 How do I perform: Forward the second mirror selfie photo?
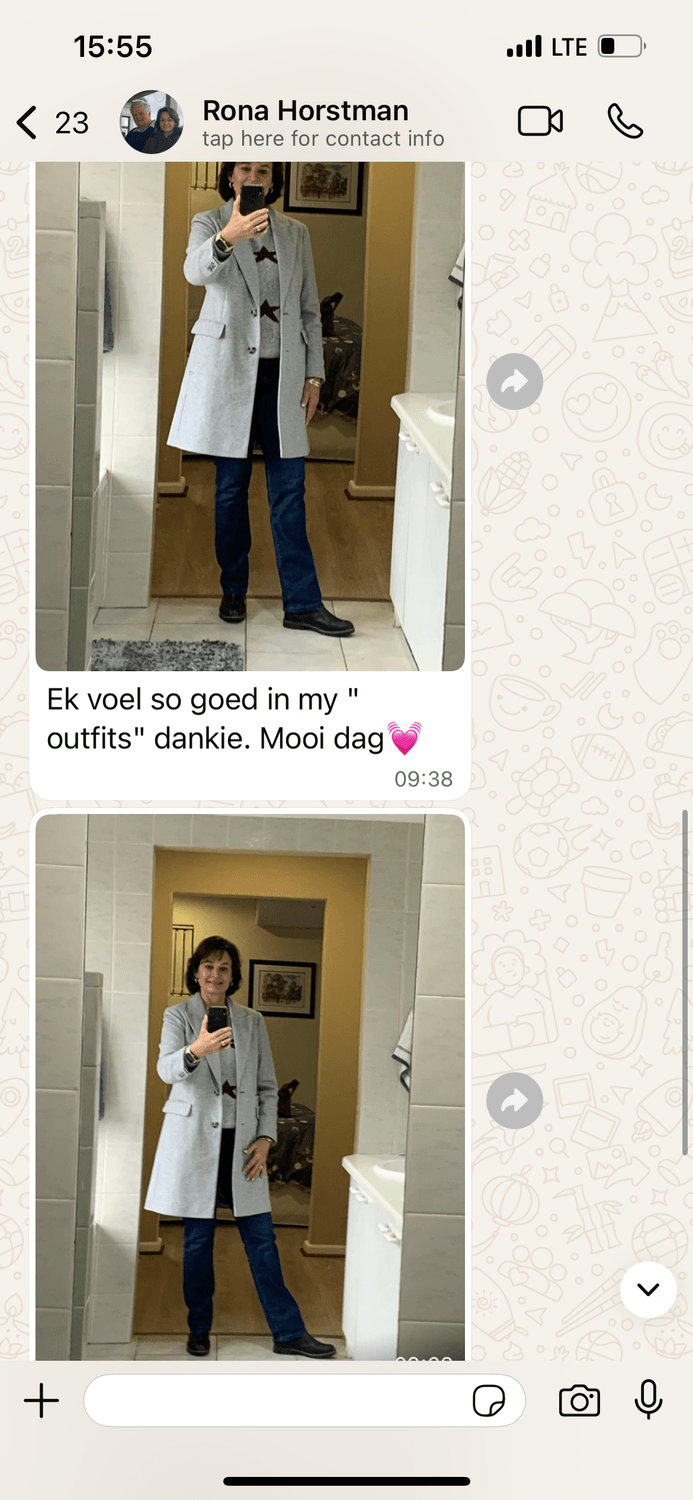pyautogui.click(x=515, y=1101)
